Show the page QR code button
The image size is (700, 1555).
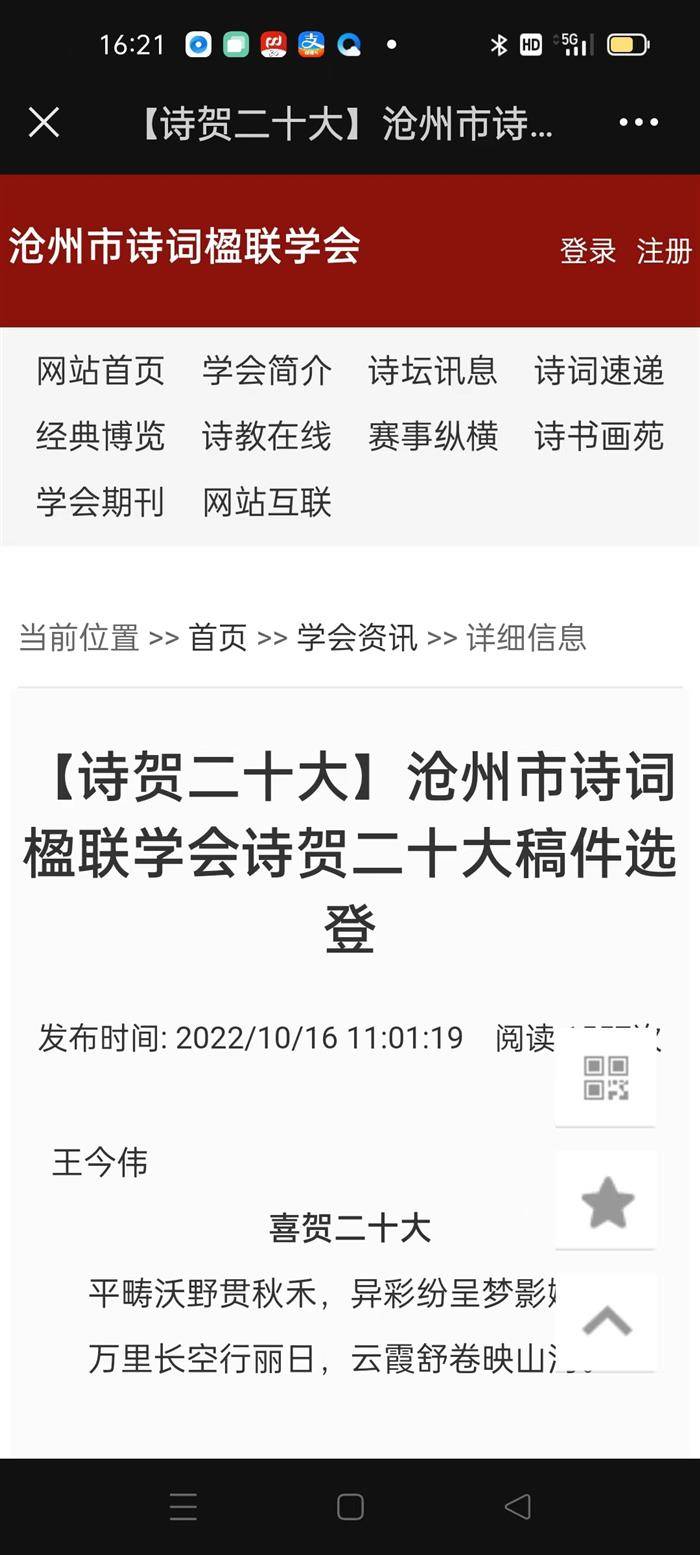coord(606,1079)
